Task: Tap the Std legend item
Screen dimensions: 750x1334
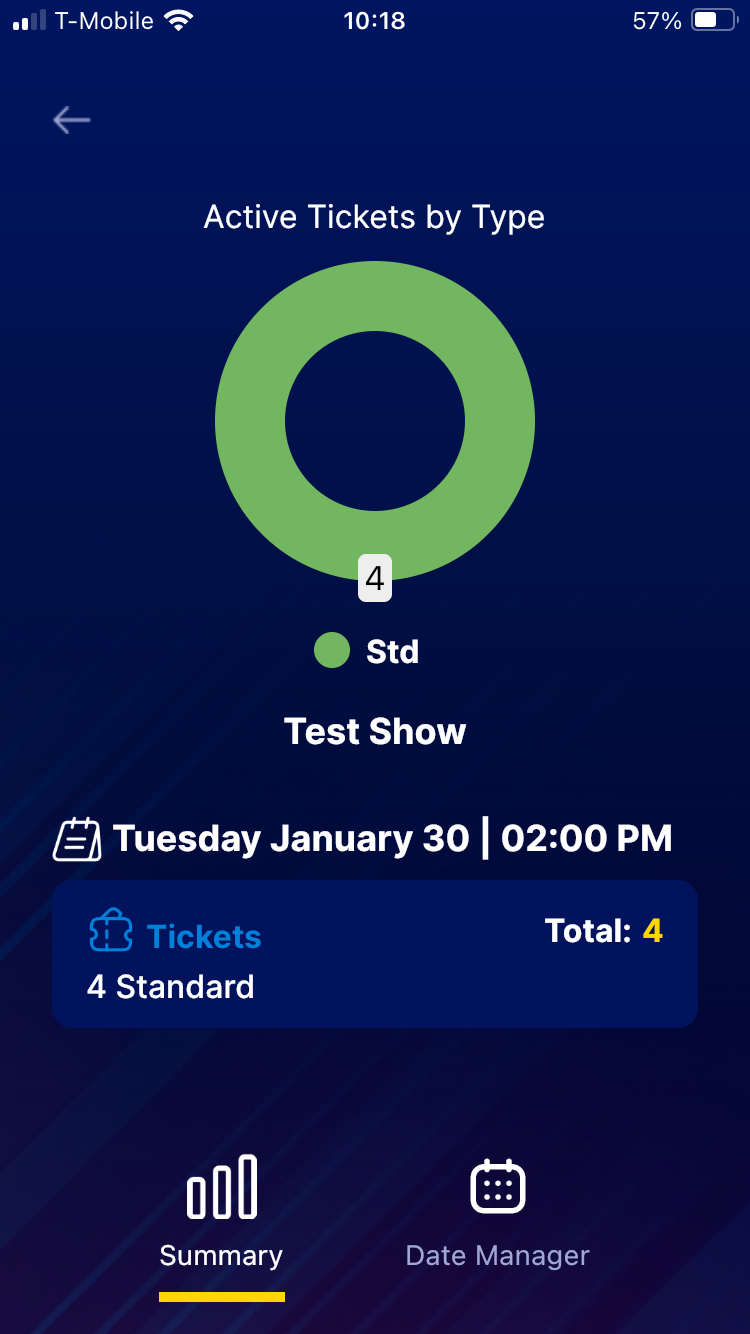Action: tap(367, 651)
